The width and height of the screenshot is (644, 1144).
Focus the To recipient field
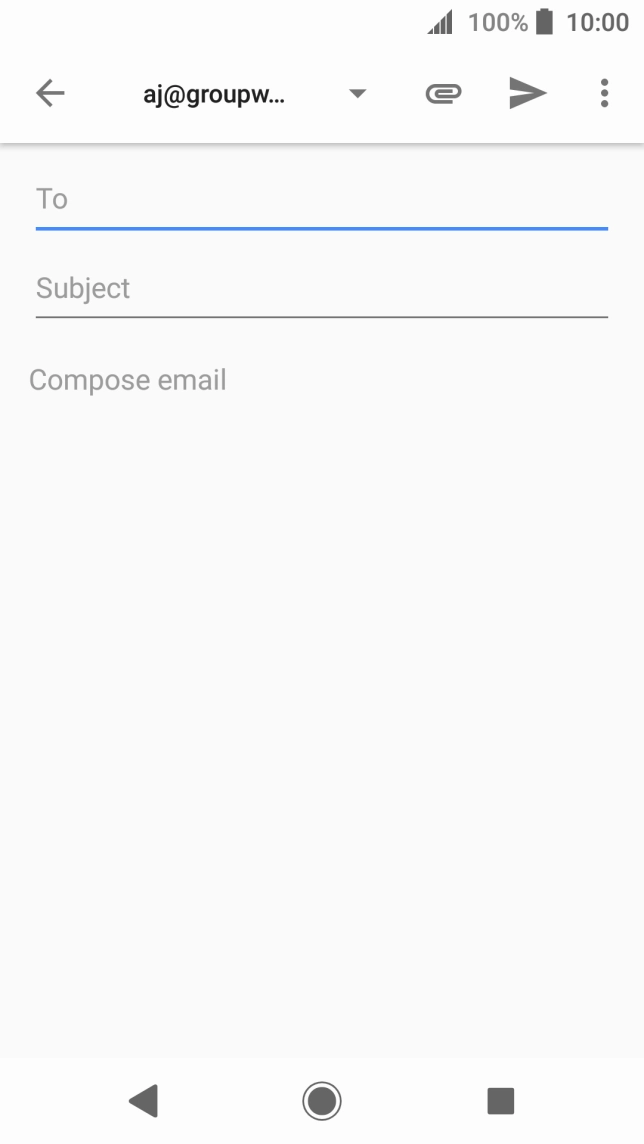(320, 200)
